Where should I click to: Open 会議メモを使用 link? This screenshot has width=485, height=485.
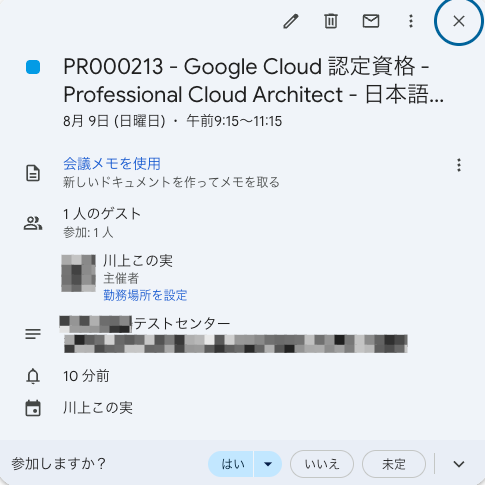[x=112, y=164]
